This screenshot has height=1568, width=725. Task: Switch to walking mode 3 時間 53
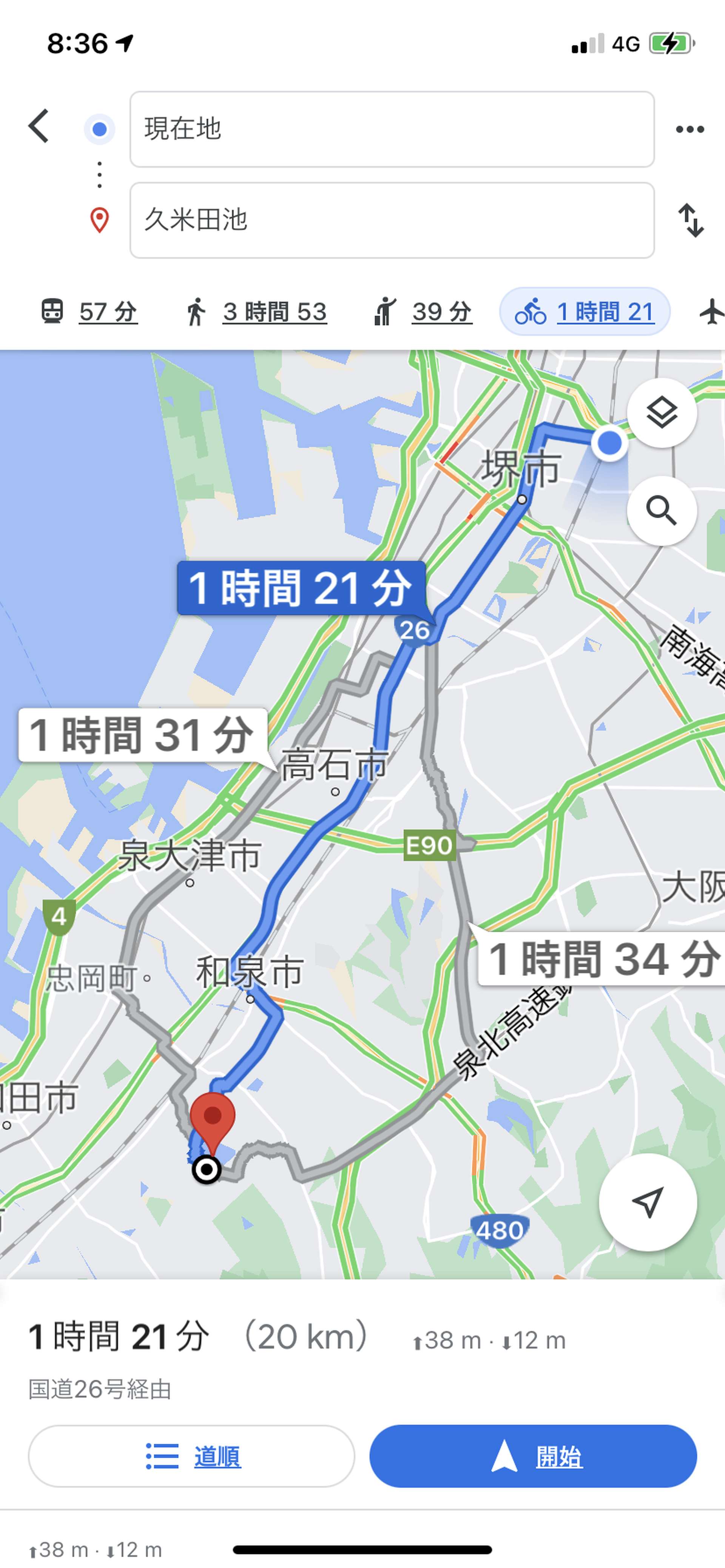tap(256, 312)
